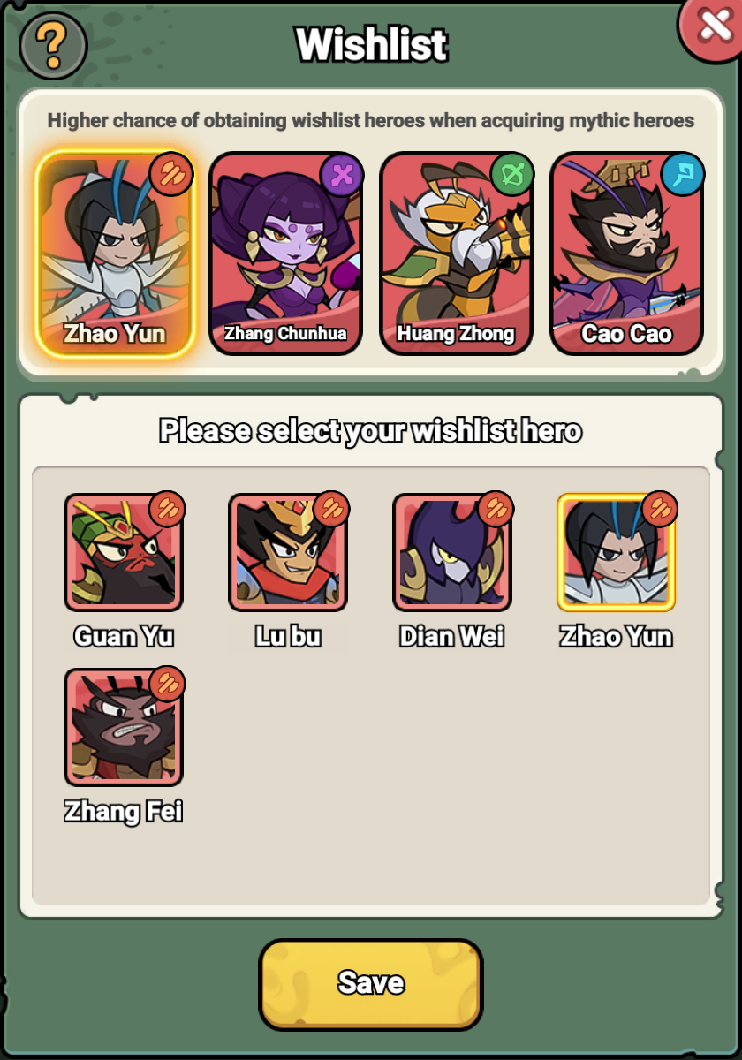This screenshot has height=1060, width=742.
Task: Select the Zhao Yun wishlist slot card
Action: [x=114, y=255]
